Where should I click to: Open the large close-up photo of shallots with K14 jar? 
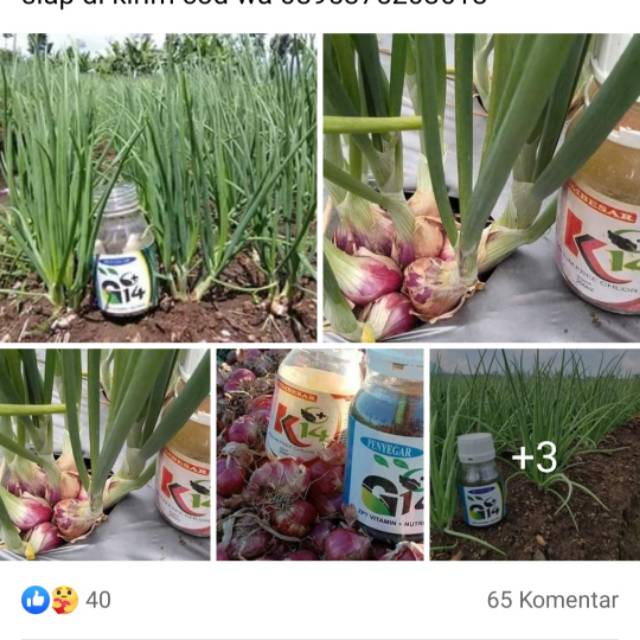[x=481, y=187]
